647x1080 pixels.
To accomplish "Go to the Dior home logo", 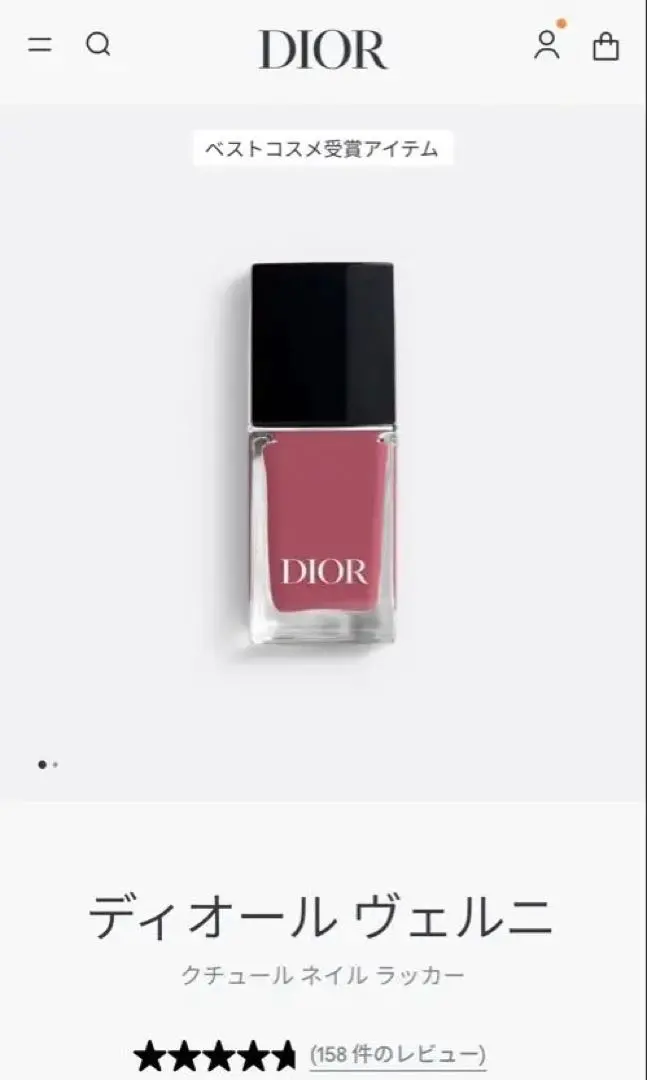I will 323,49.
